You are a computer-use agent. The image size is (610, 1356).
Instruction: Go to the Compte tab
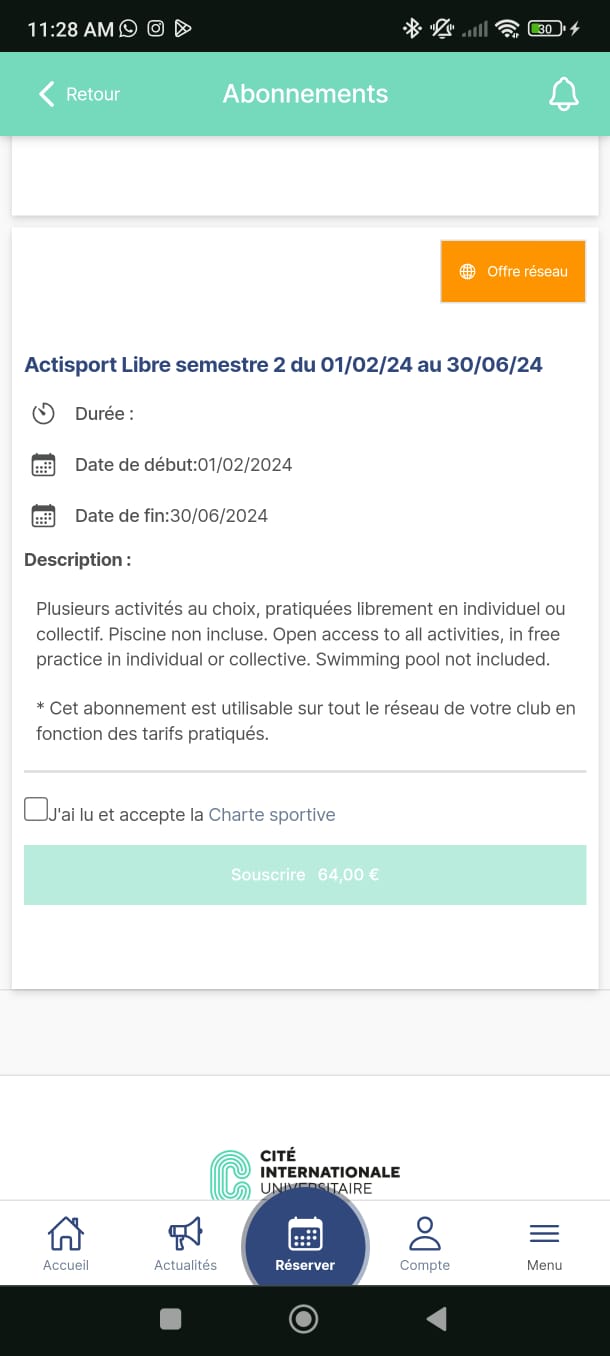(x=425, y=1243)
